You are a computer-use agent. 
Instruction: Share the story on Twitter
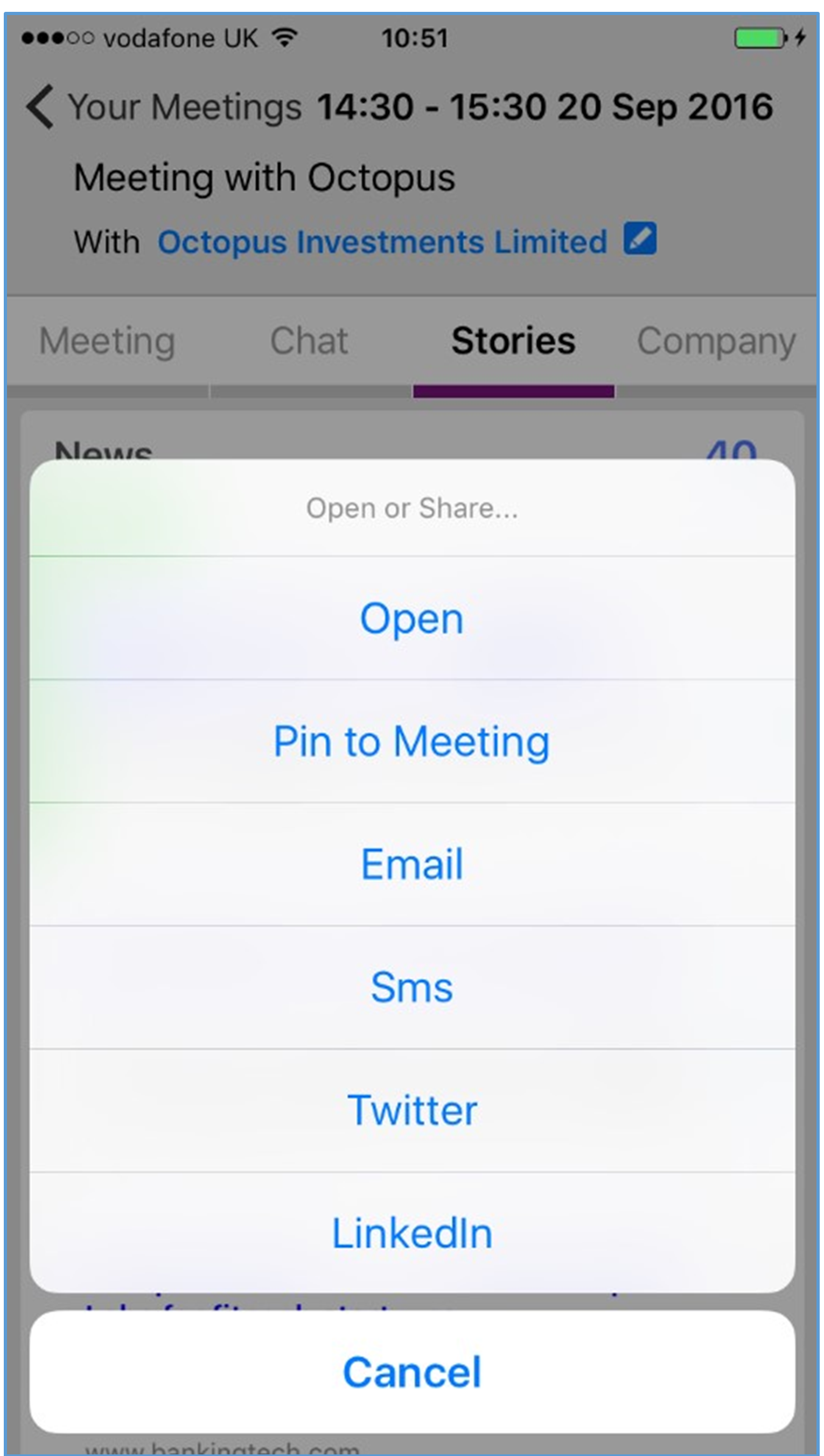point(412,1110)
